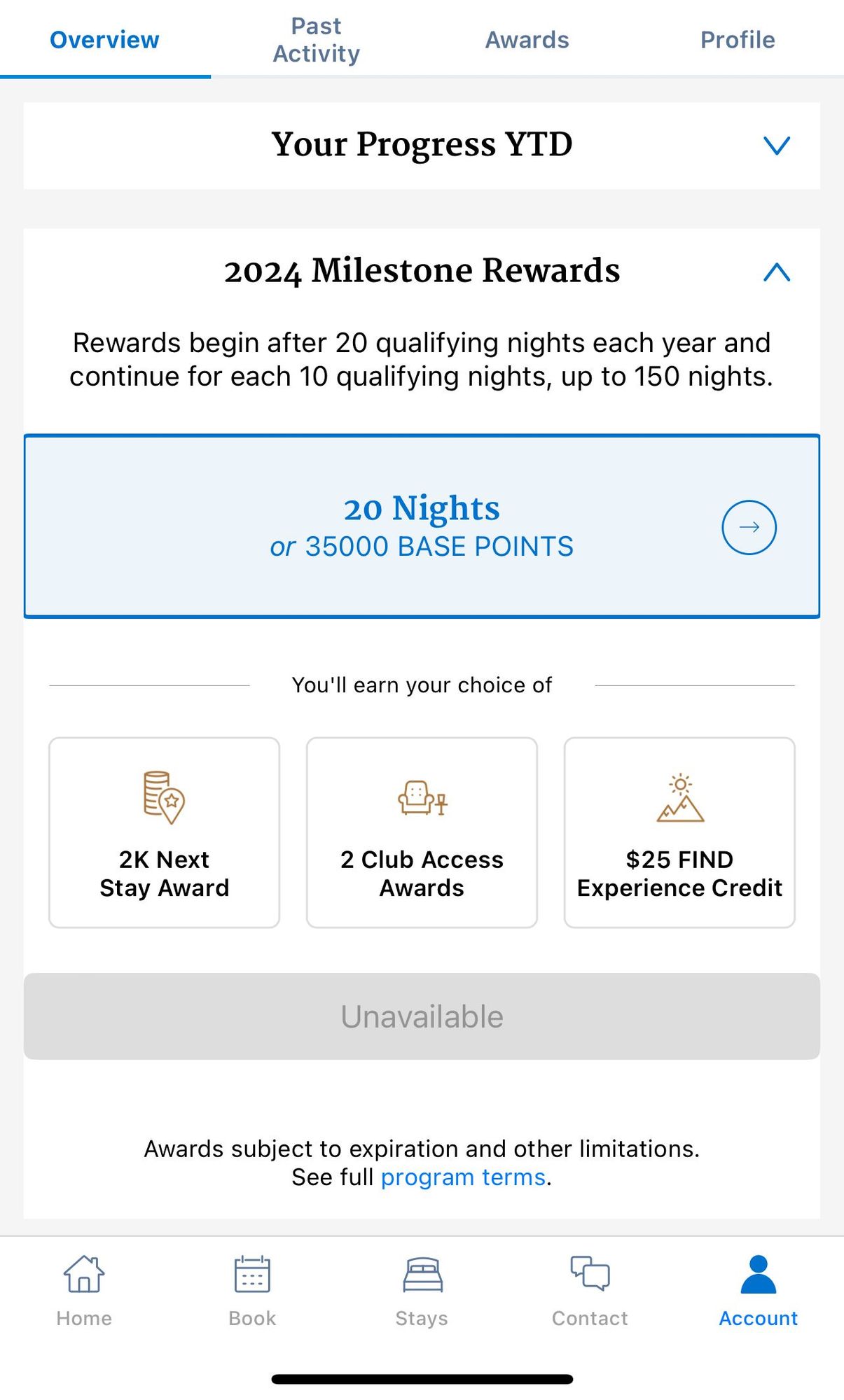Tap the arrow next to 20 Nights

(749, 527)
